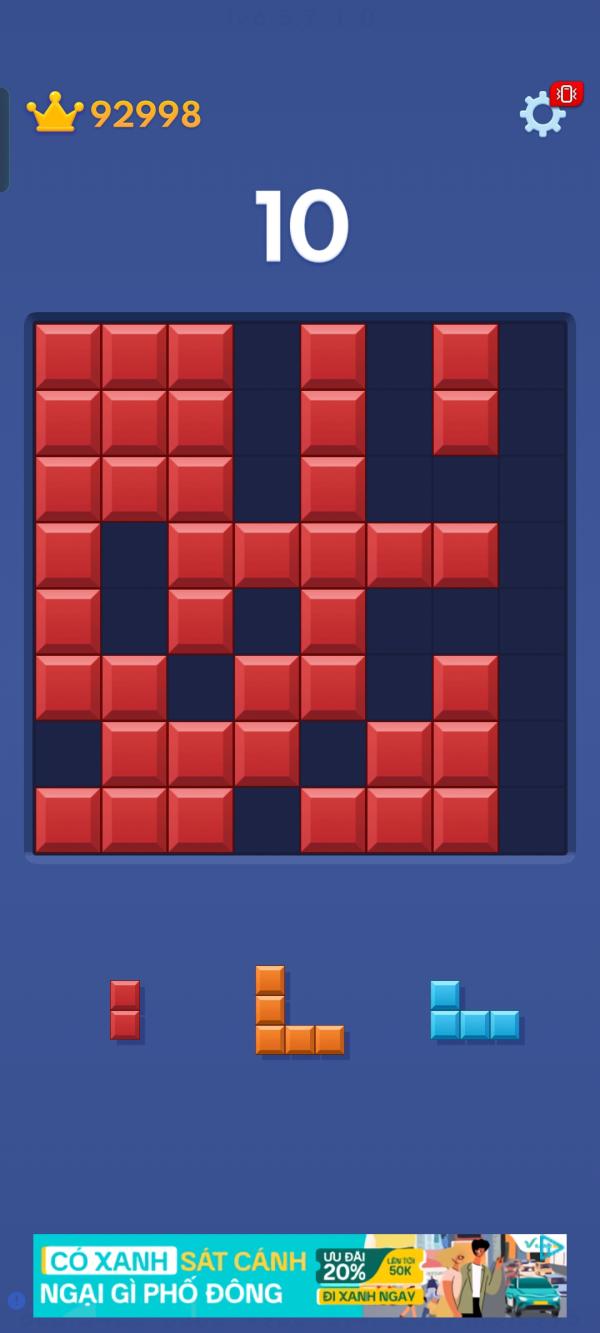Screen dimensions: 600x1333
Task: Select the red two-block vertical piece
Action: point(125,1010)
